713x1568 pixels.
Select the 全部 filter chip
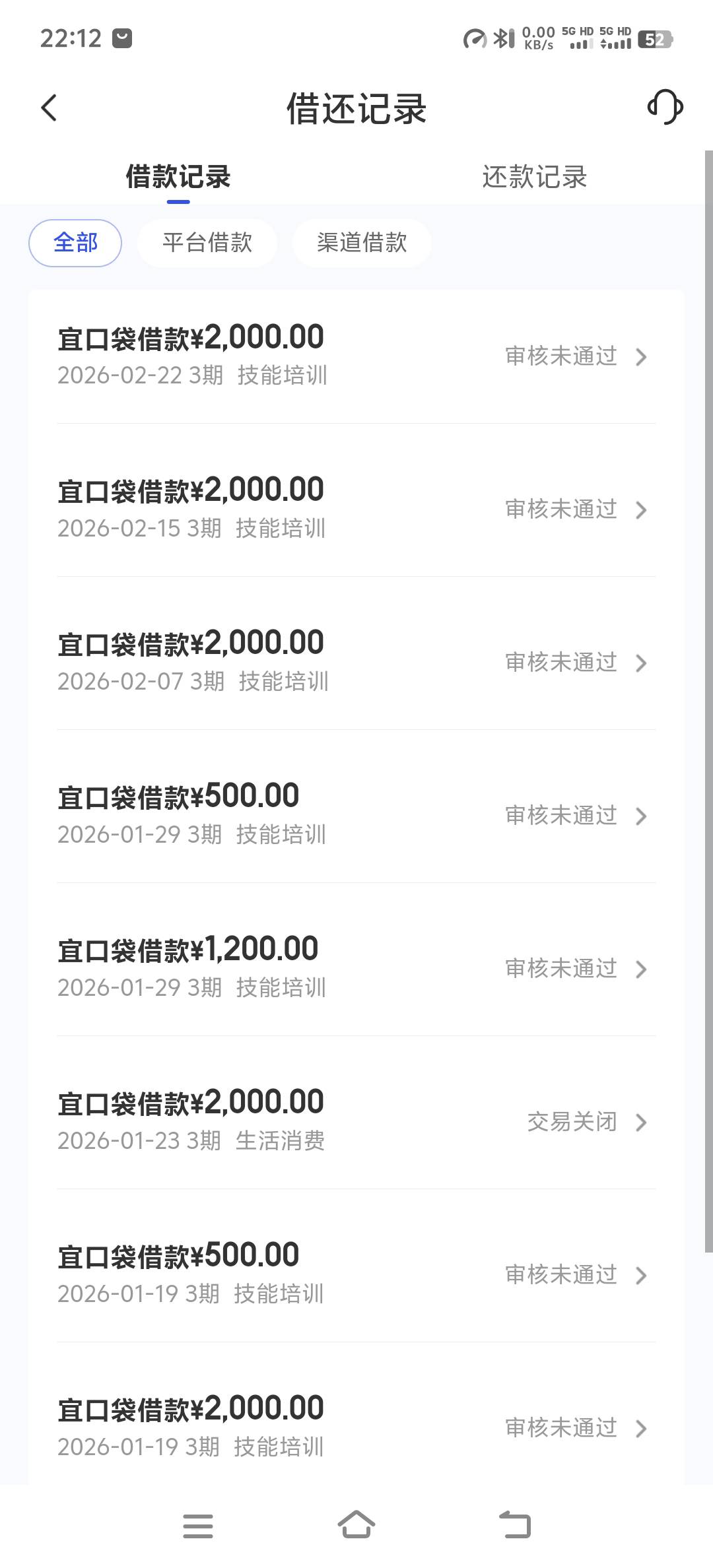tap(75, 243)
